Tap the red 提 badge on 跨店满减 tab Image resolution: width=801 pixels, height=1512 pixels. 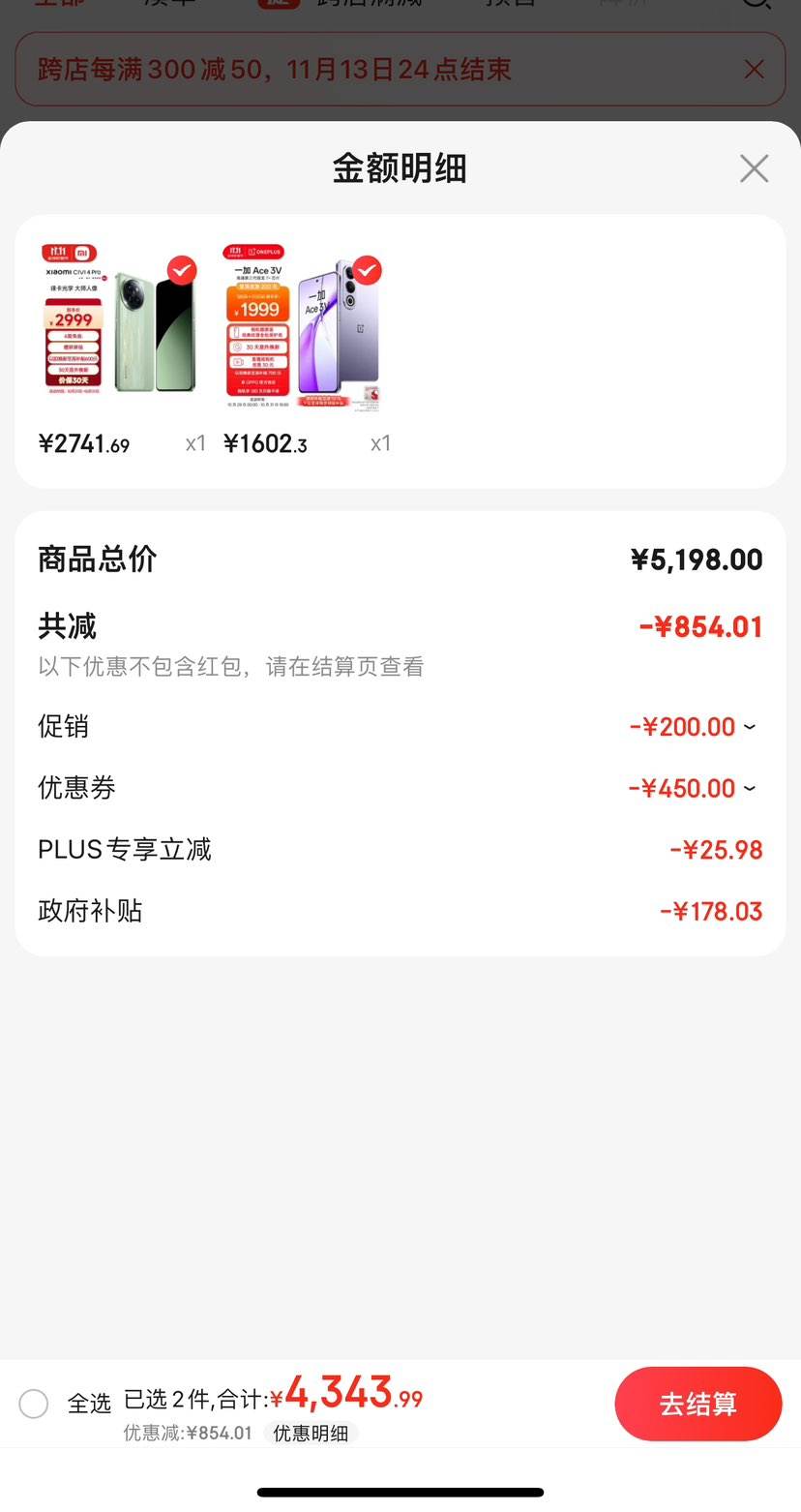[279, 4]
